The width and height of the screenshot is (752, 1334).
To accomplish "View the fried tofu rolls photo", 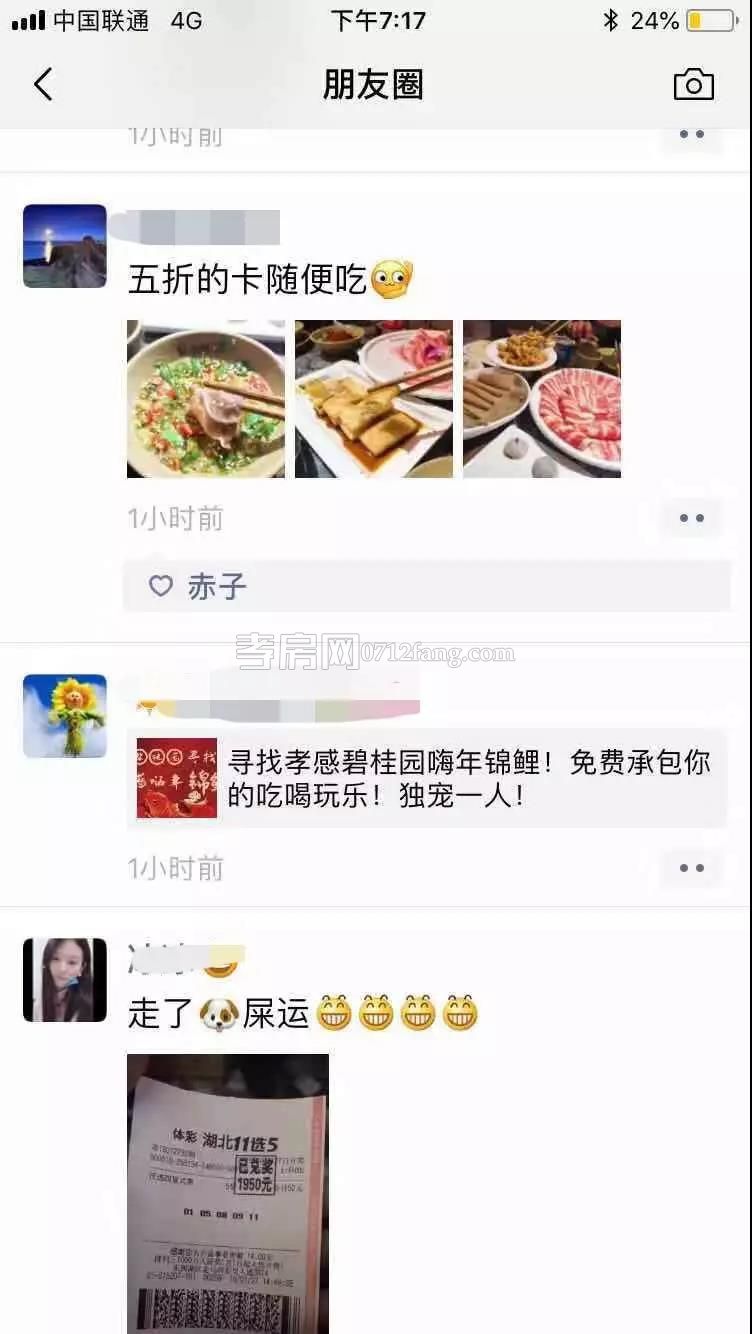I will pyautogui.click(x=374, y=399).
